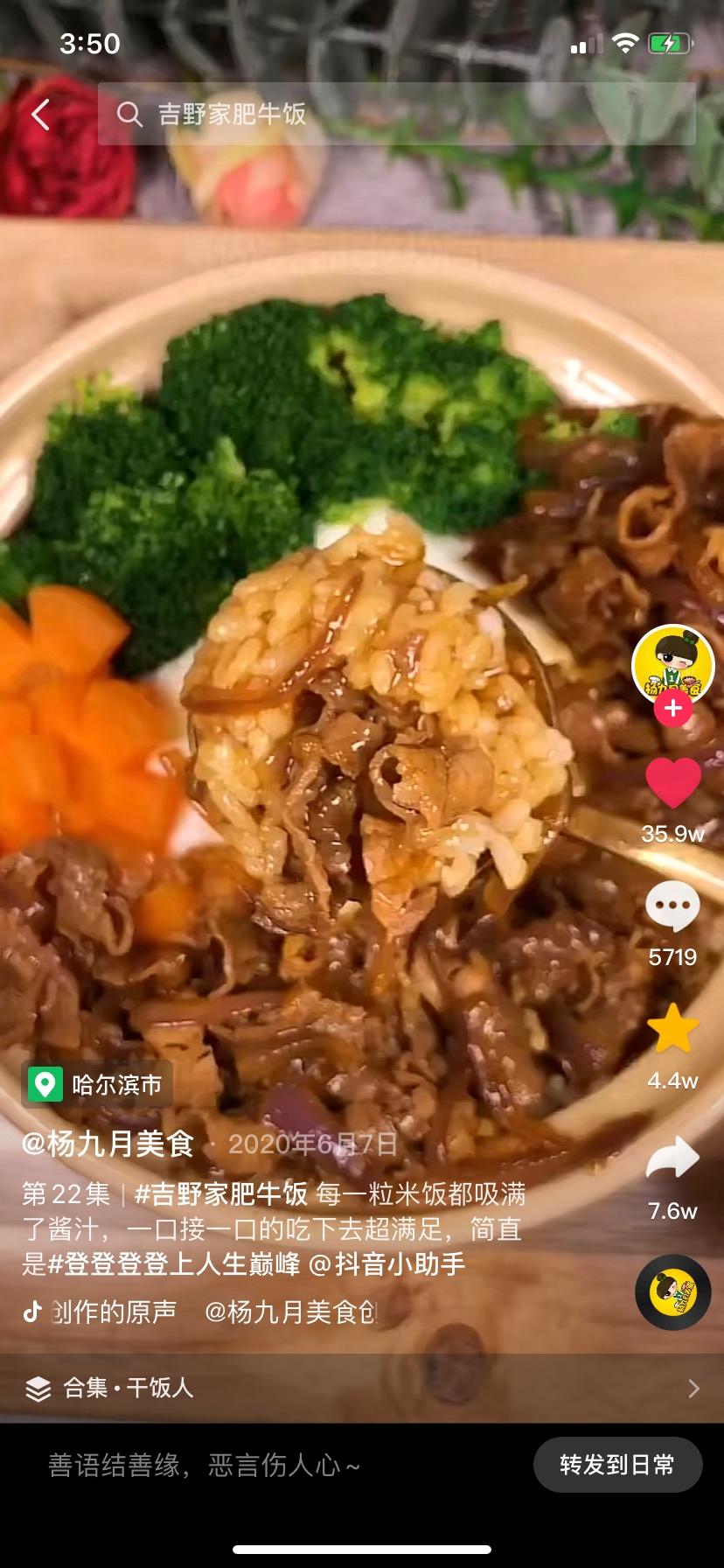Open the creator's profile avatar
This screenshot has width=724, height=1568.
point(671,667)
